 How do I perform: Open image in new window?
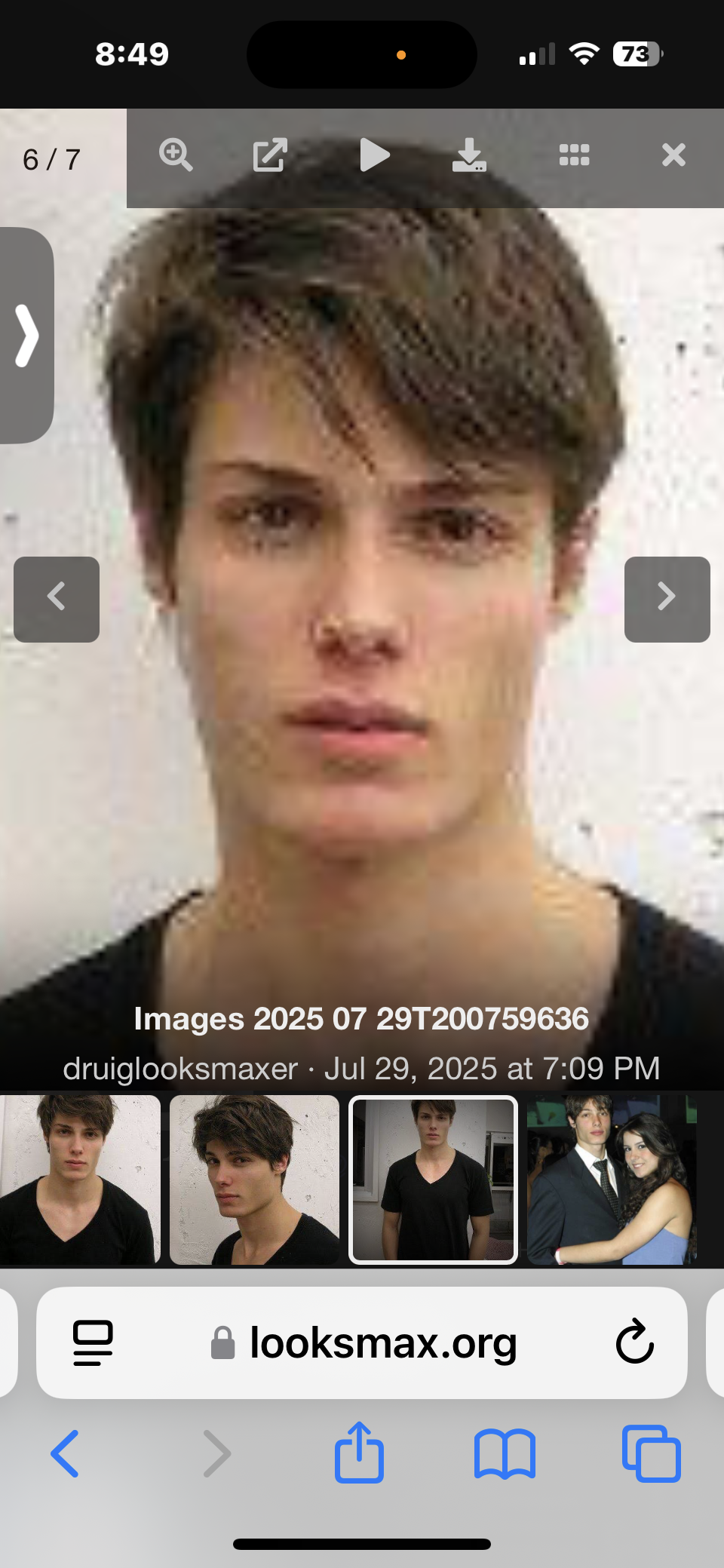270,155
